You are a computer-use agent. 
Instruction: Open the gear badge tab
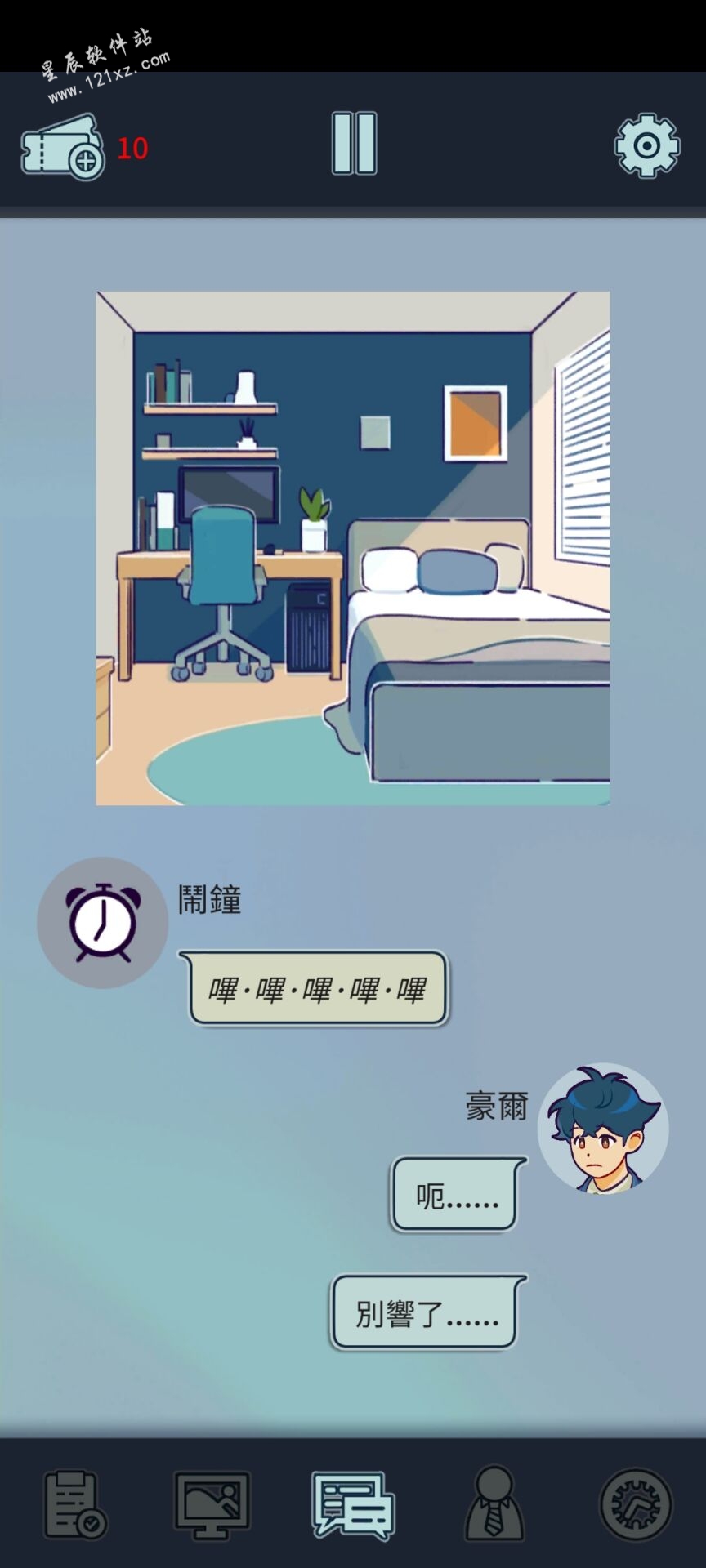(636, 1504)
